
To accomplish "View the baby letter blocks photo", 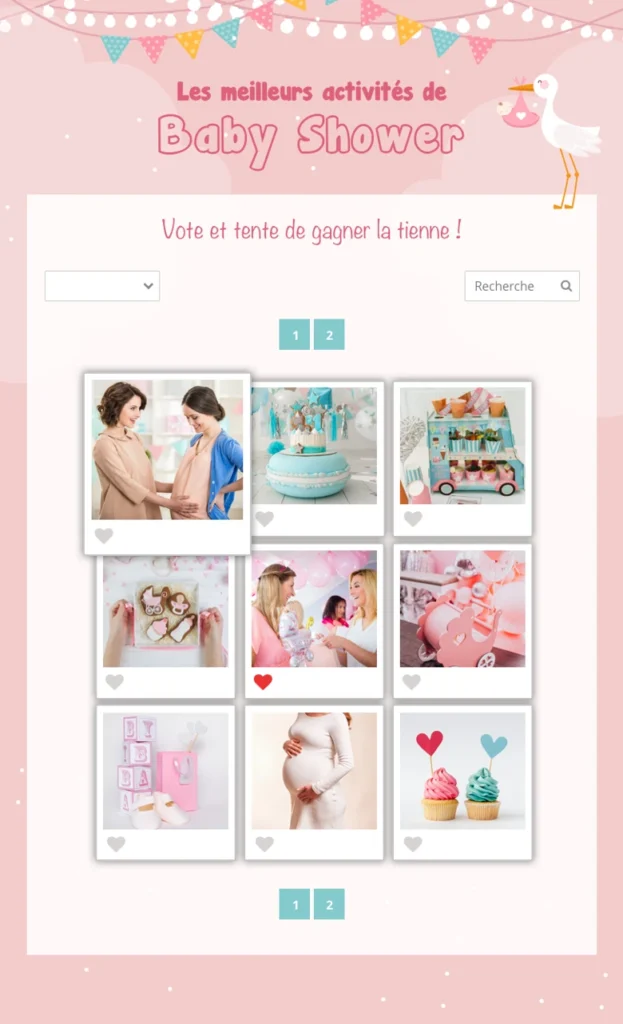I will coord(166,771).
